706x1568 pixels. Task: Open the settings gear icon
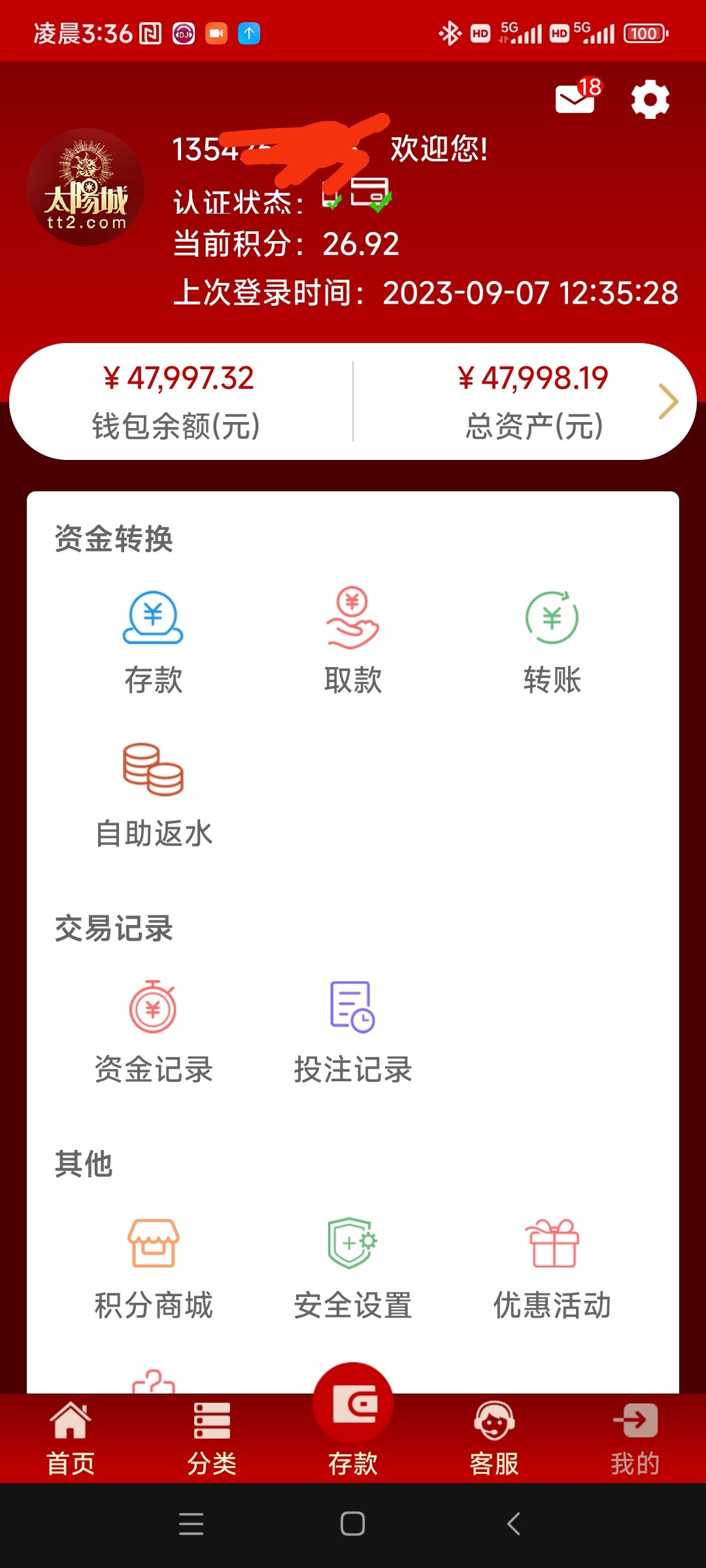[x=650, y=99]
